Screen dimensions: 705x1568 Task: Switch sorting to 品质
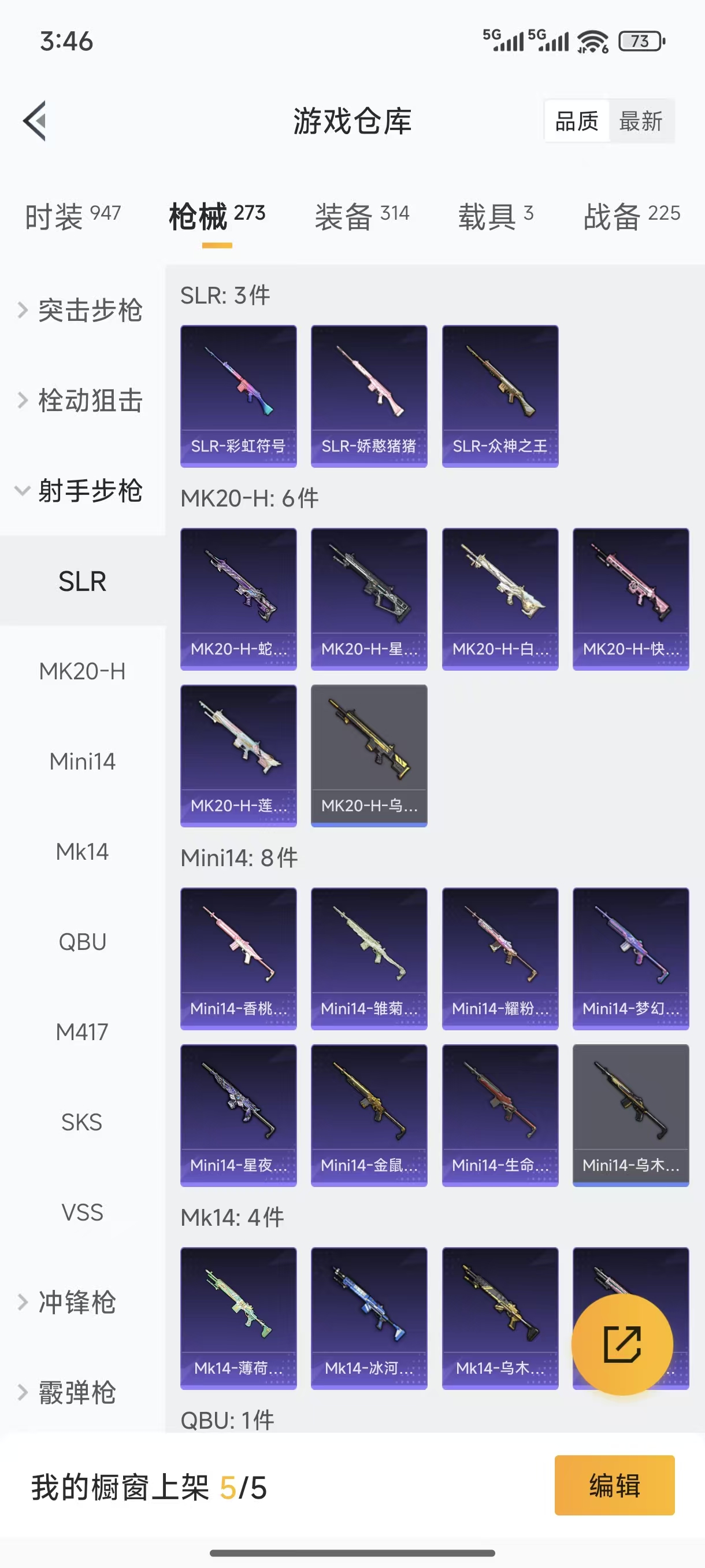tap(576, 120)
